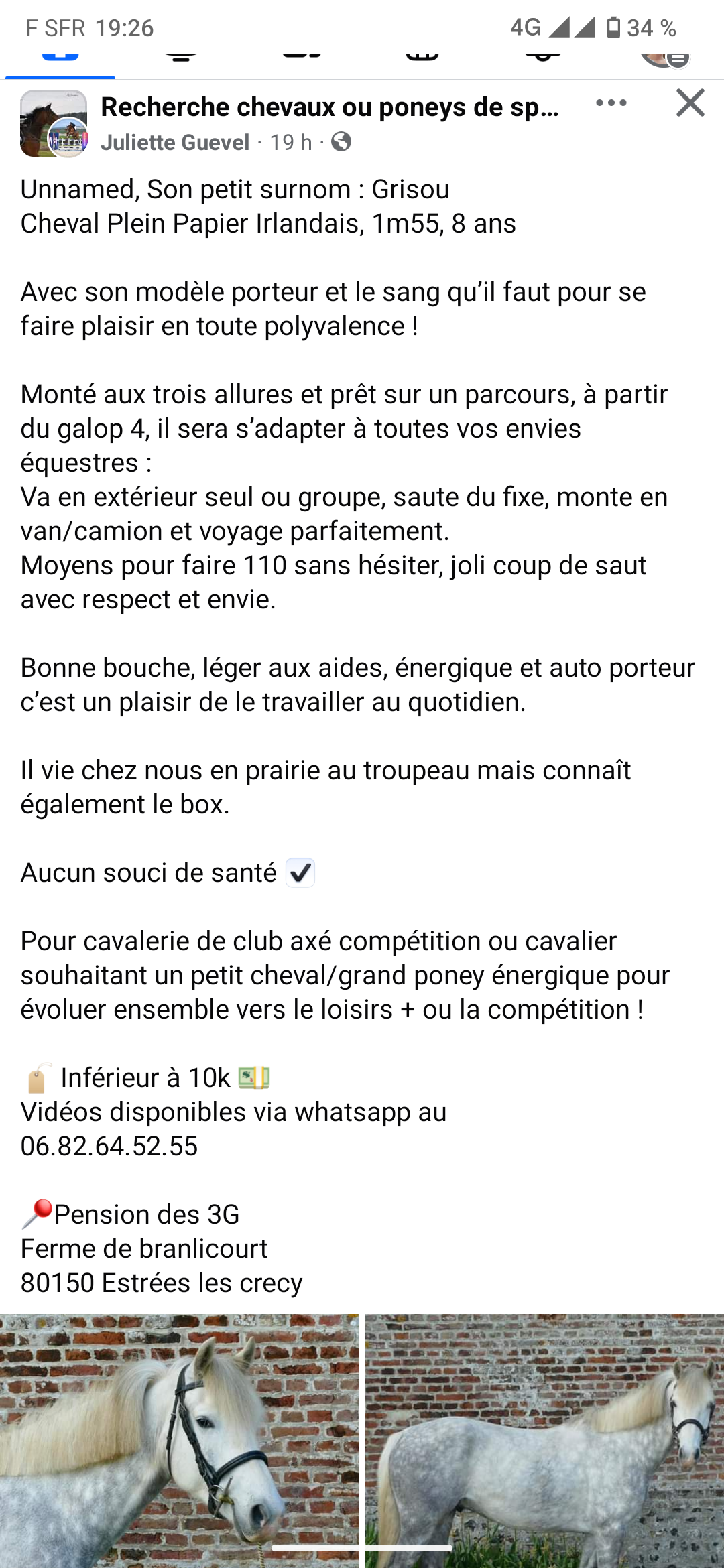Open the group title Recherche chevaux ou poneys
Screen dimensions: 724x1568
330,107
